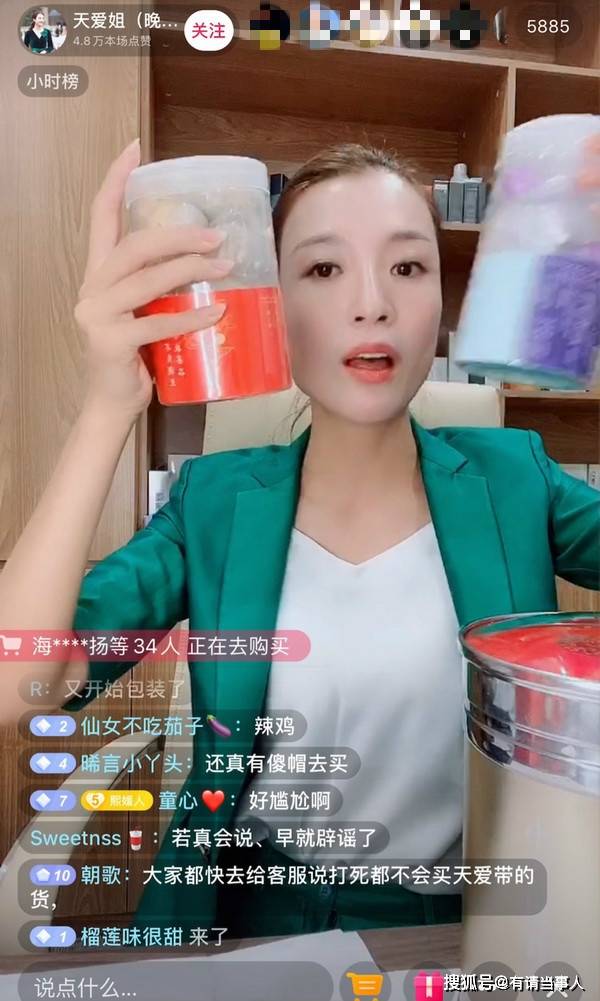This screenshot has width=600, height=1001.
Task: Open the gift box icon
Action: tap(429, 985)
